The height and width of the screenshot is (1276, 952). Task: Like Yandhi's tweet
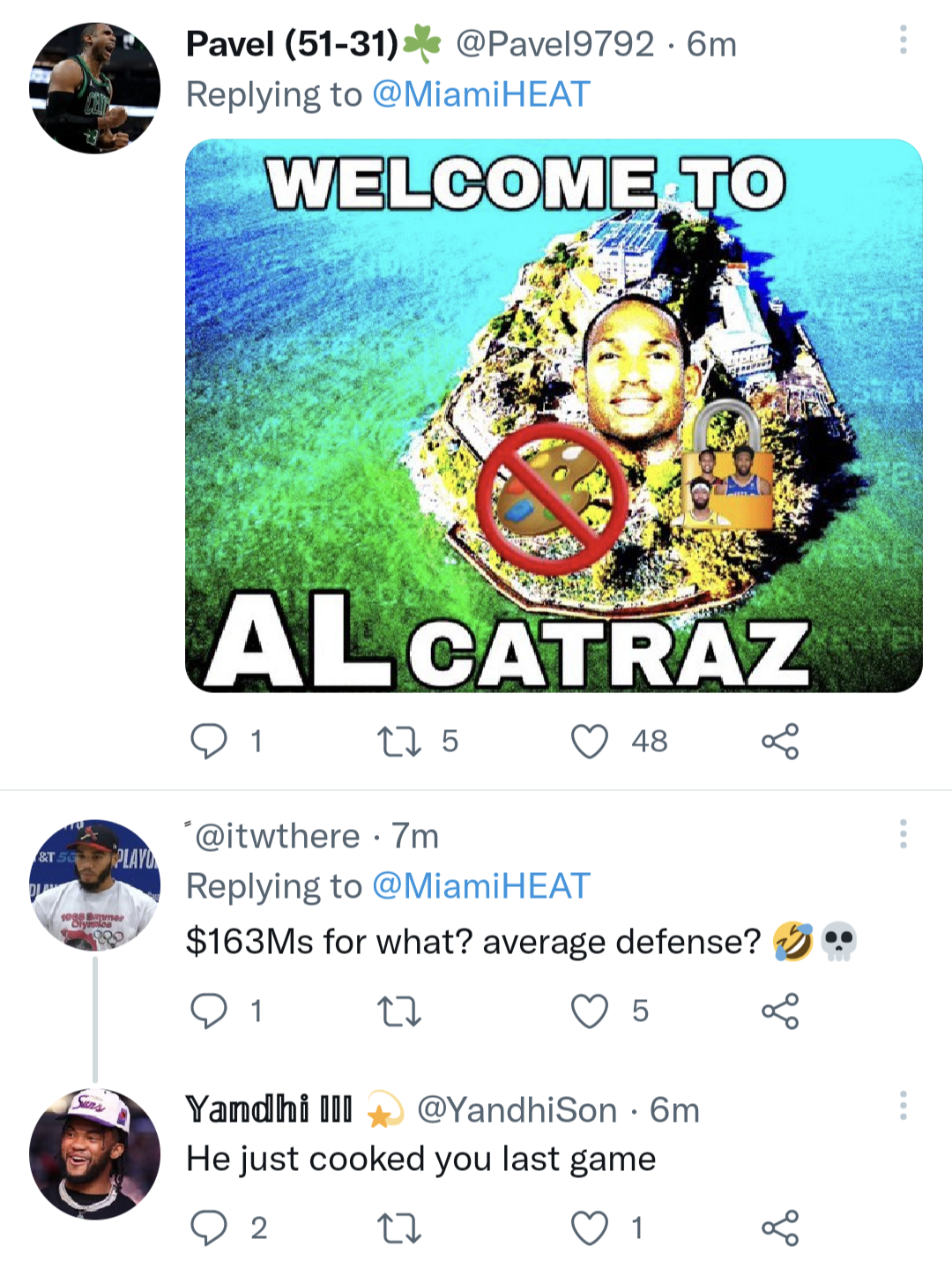[590, 1227]
